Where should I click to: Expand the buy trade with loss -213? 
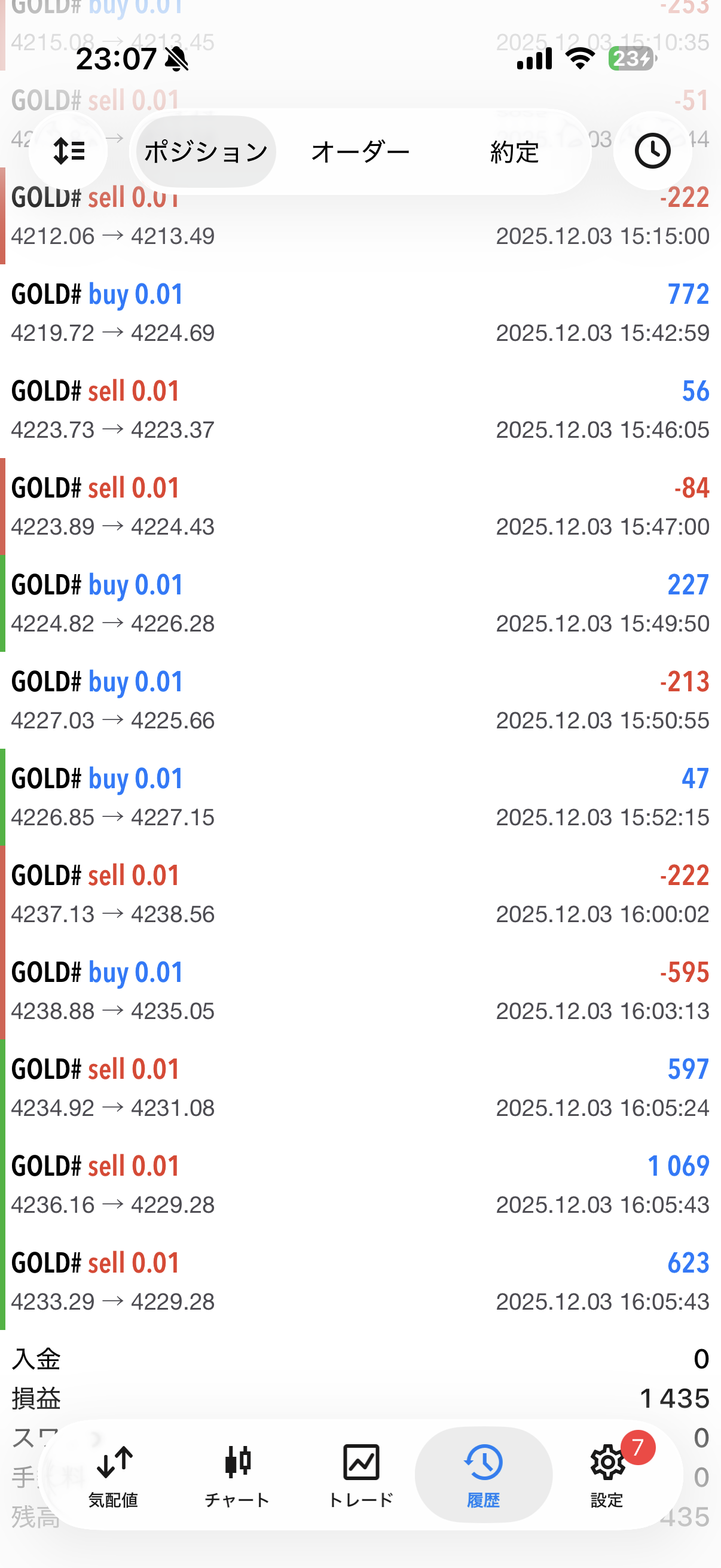pos(360,700)
